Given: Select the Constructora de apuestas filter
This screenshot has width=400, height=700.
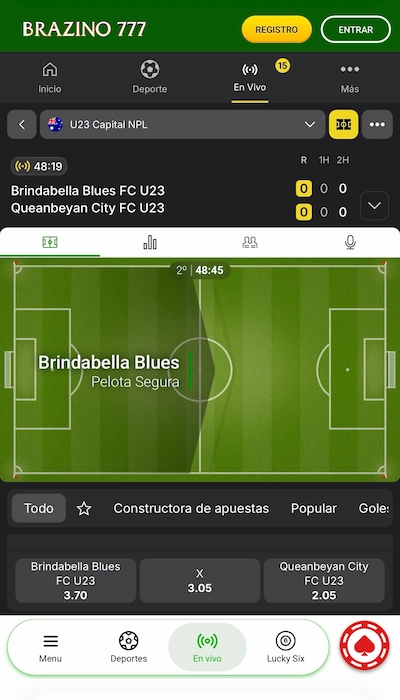Looking at the screenshot, I should pyautogui.click(x=191, y=508).
